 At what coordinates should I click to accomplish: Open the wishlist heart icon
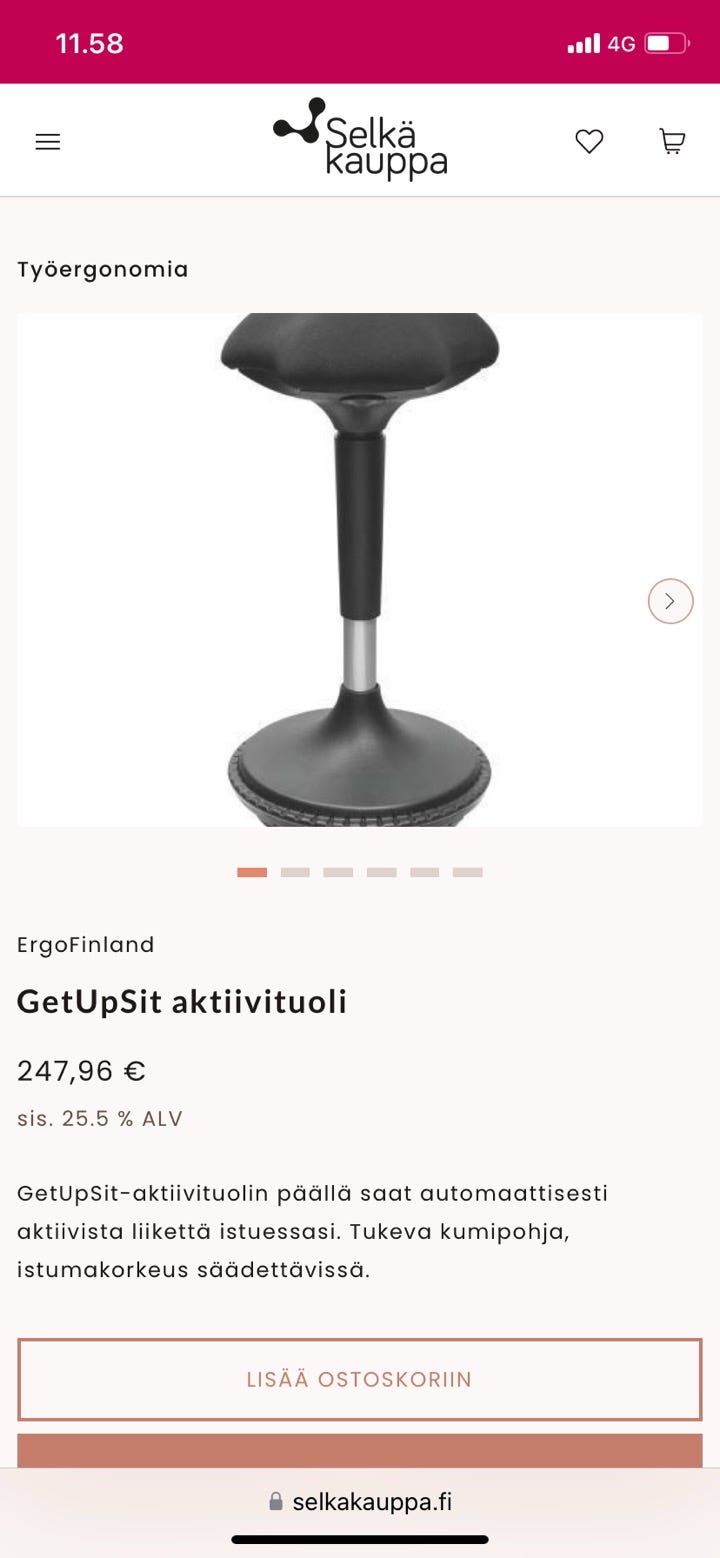click(589, 141)
